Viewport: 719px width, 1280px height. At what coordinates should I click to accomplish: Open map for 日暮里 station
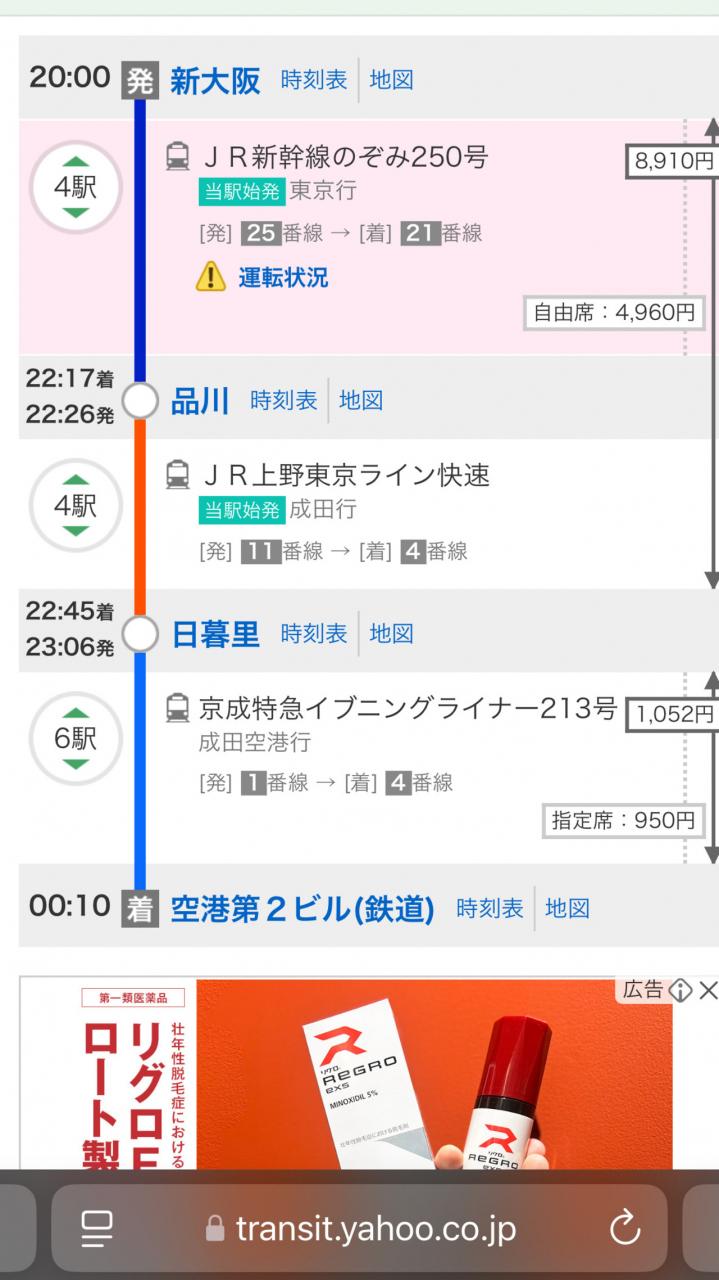pyautogui.click(x=391, y=634)
